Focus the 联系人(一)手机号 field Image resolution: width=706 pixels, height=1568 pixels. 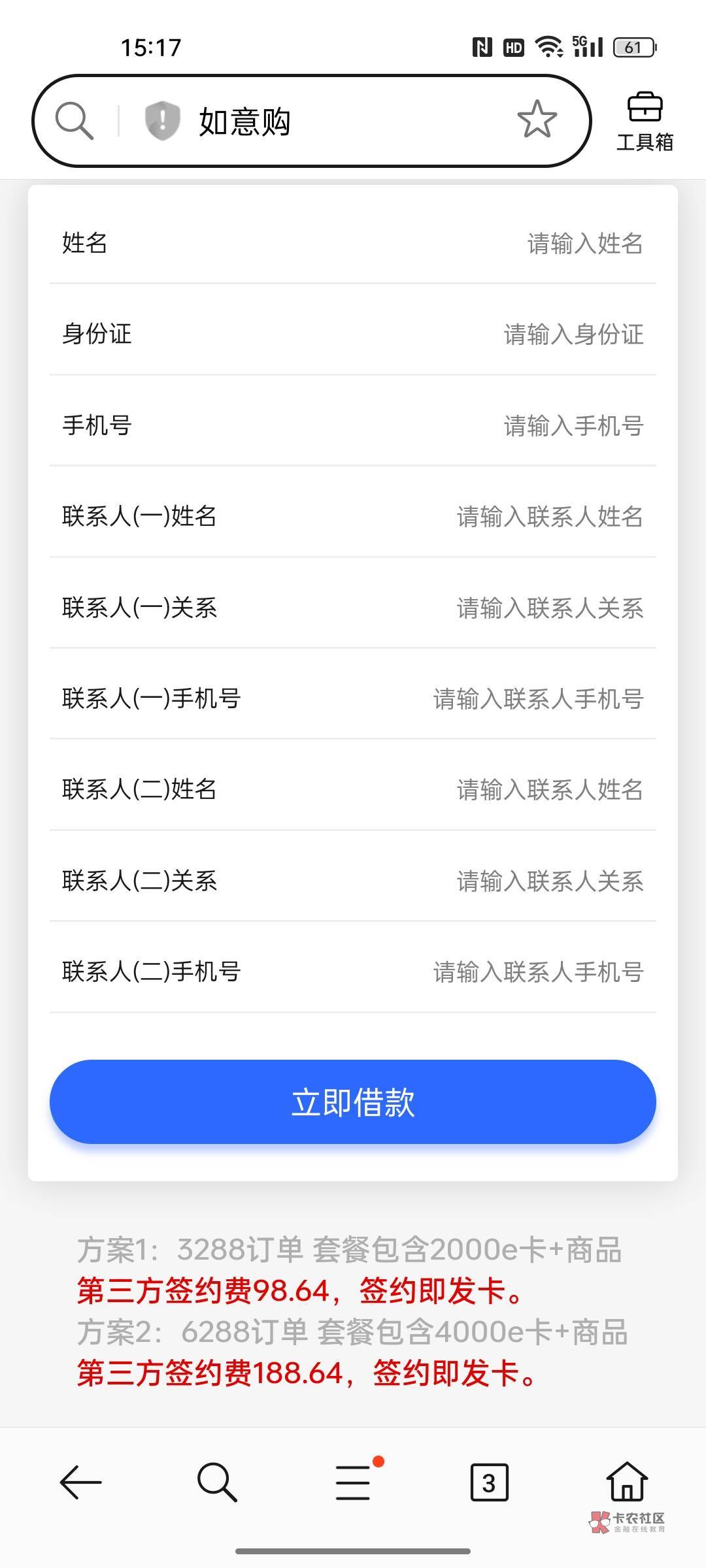(353, 698)
